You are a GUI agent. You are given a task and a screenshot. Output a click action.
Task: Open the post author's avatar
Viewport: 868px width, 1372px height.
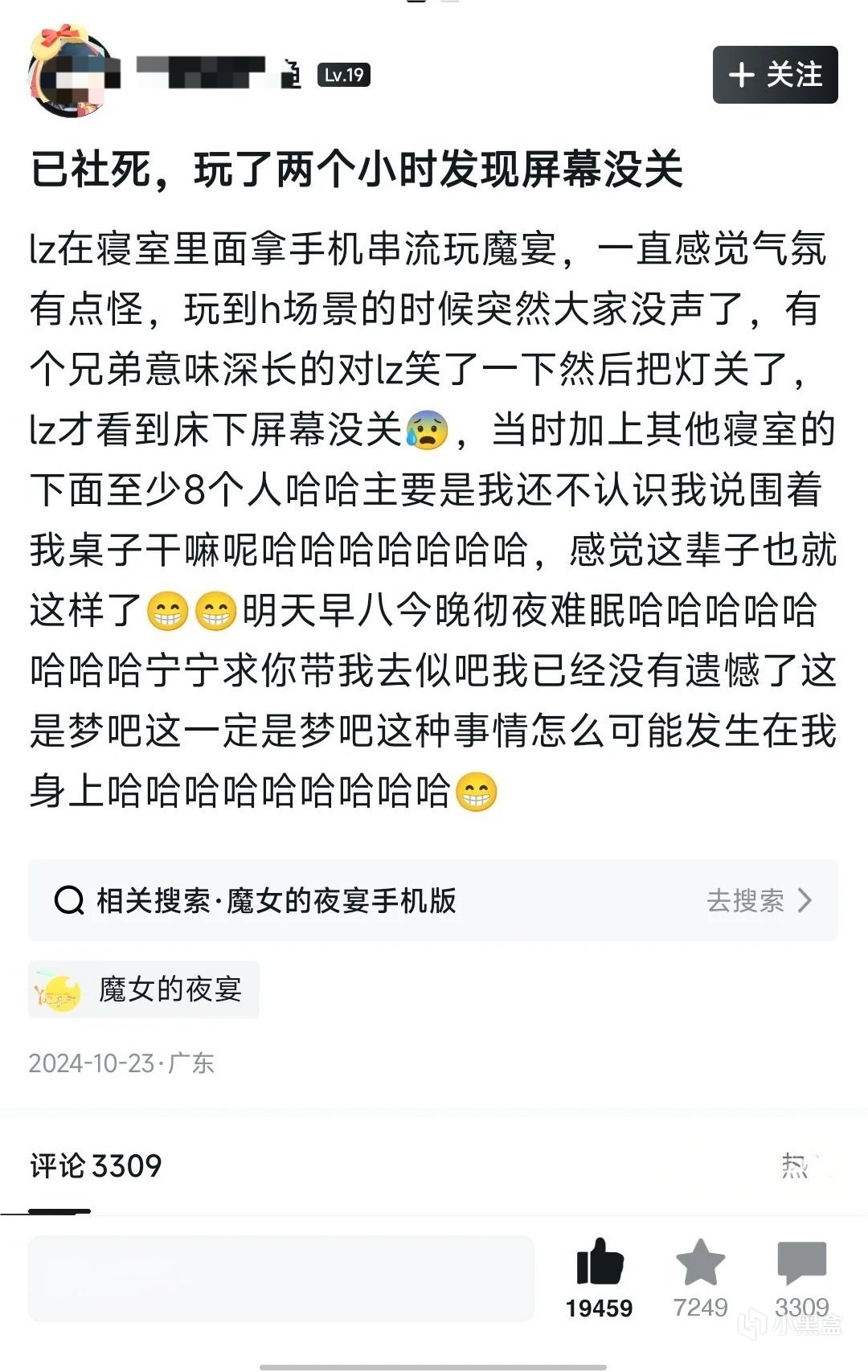[x=72, y=74]
